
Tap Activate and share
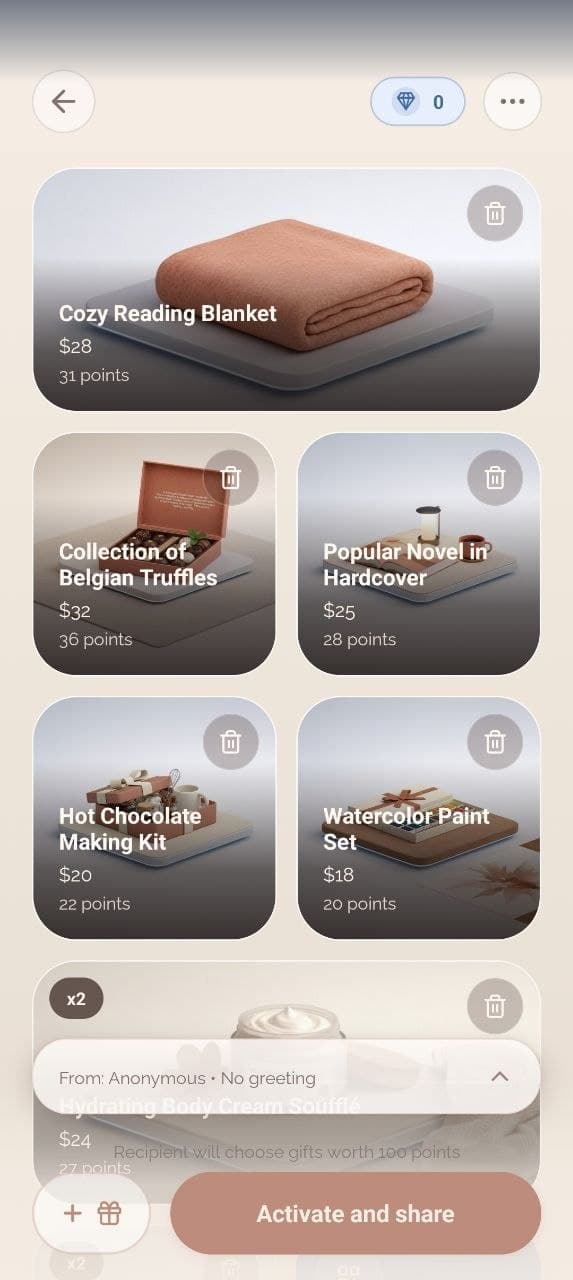tap(355, 1213)
